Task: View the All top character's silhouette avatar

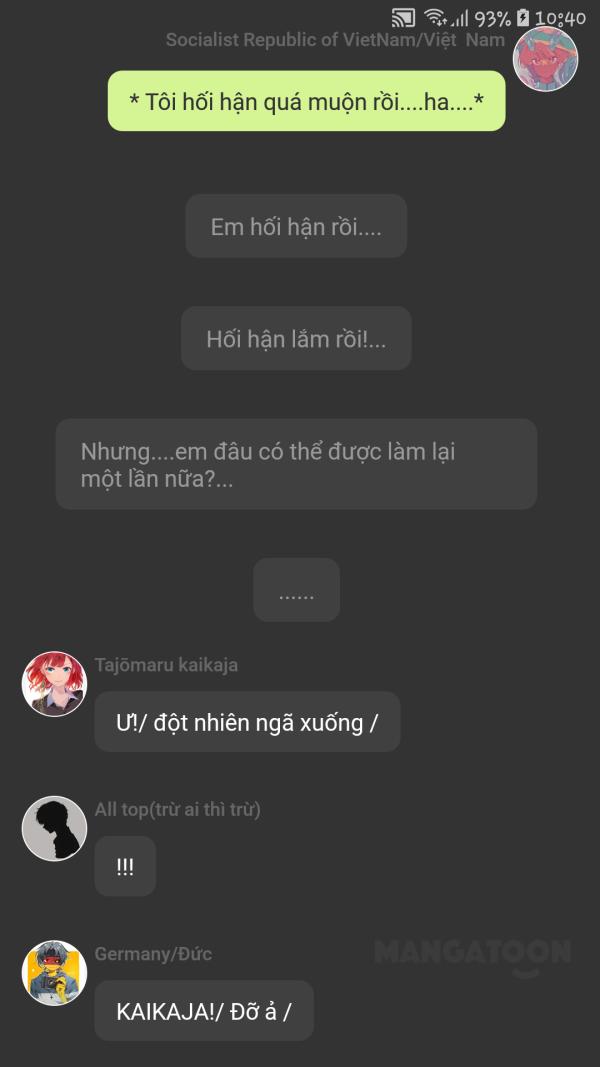Action: pyautogui.click(x=54, y=828)
